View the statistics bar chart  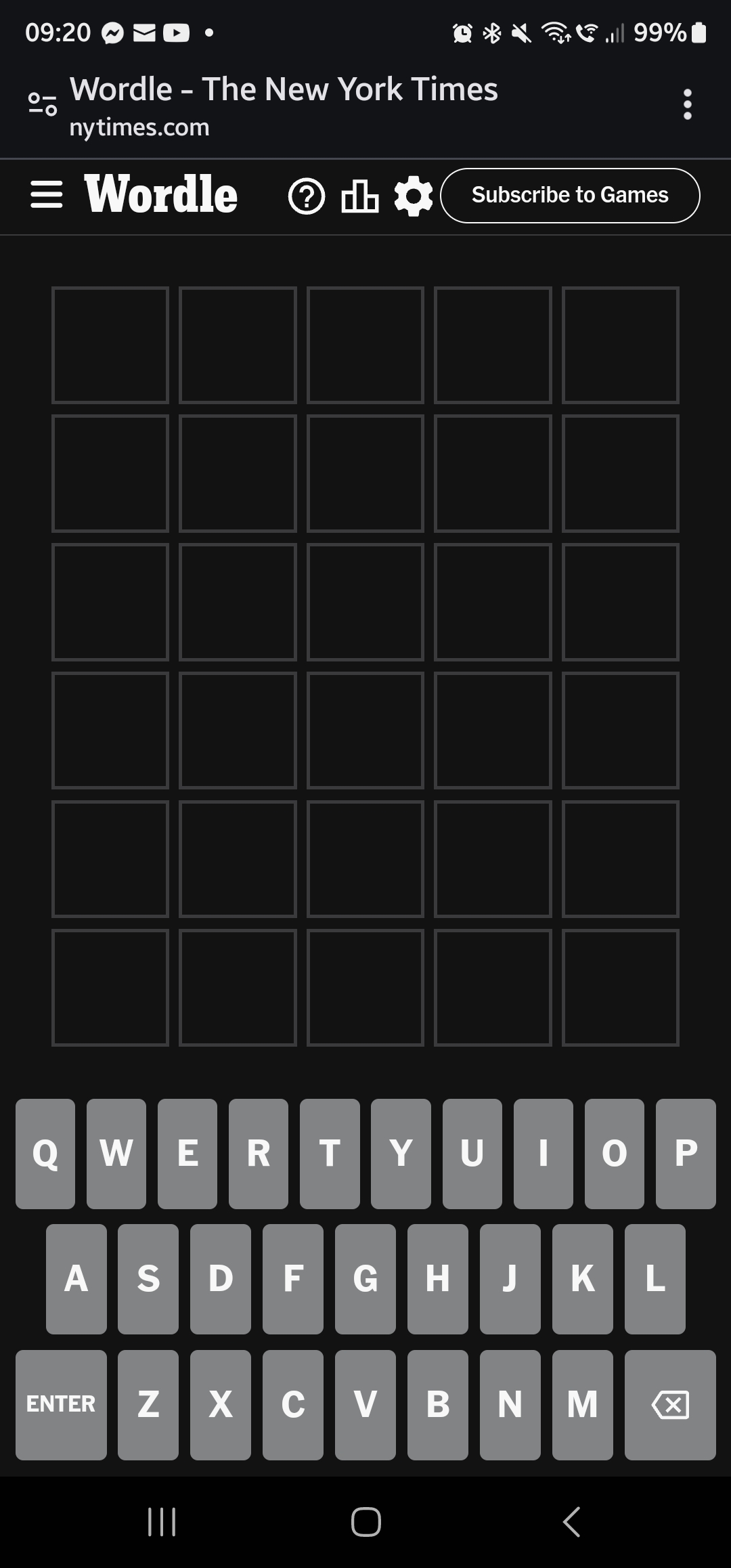pos(359,196)
